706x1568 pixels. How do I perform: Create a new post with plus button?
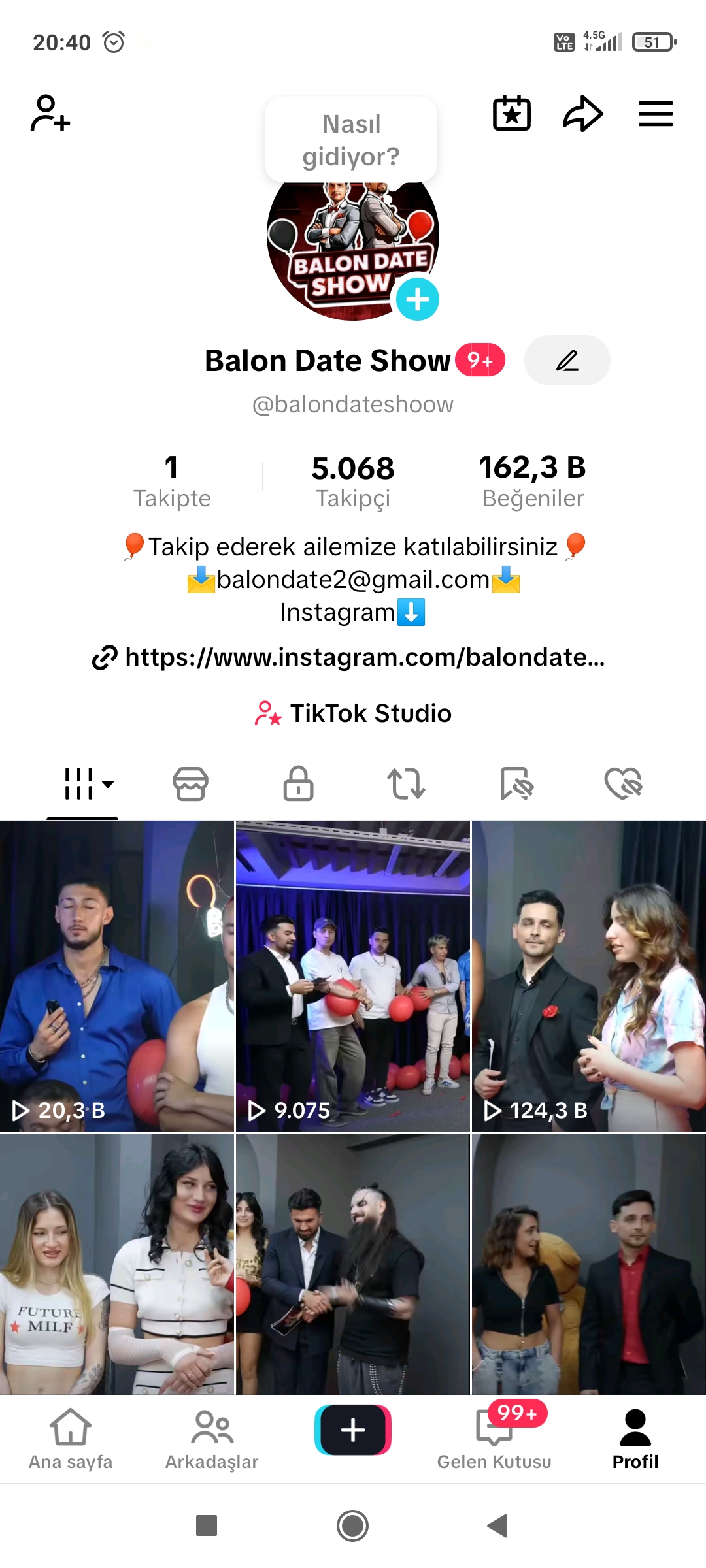pyautogui.click(x=353, y=1430)
